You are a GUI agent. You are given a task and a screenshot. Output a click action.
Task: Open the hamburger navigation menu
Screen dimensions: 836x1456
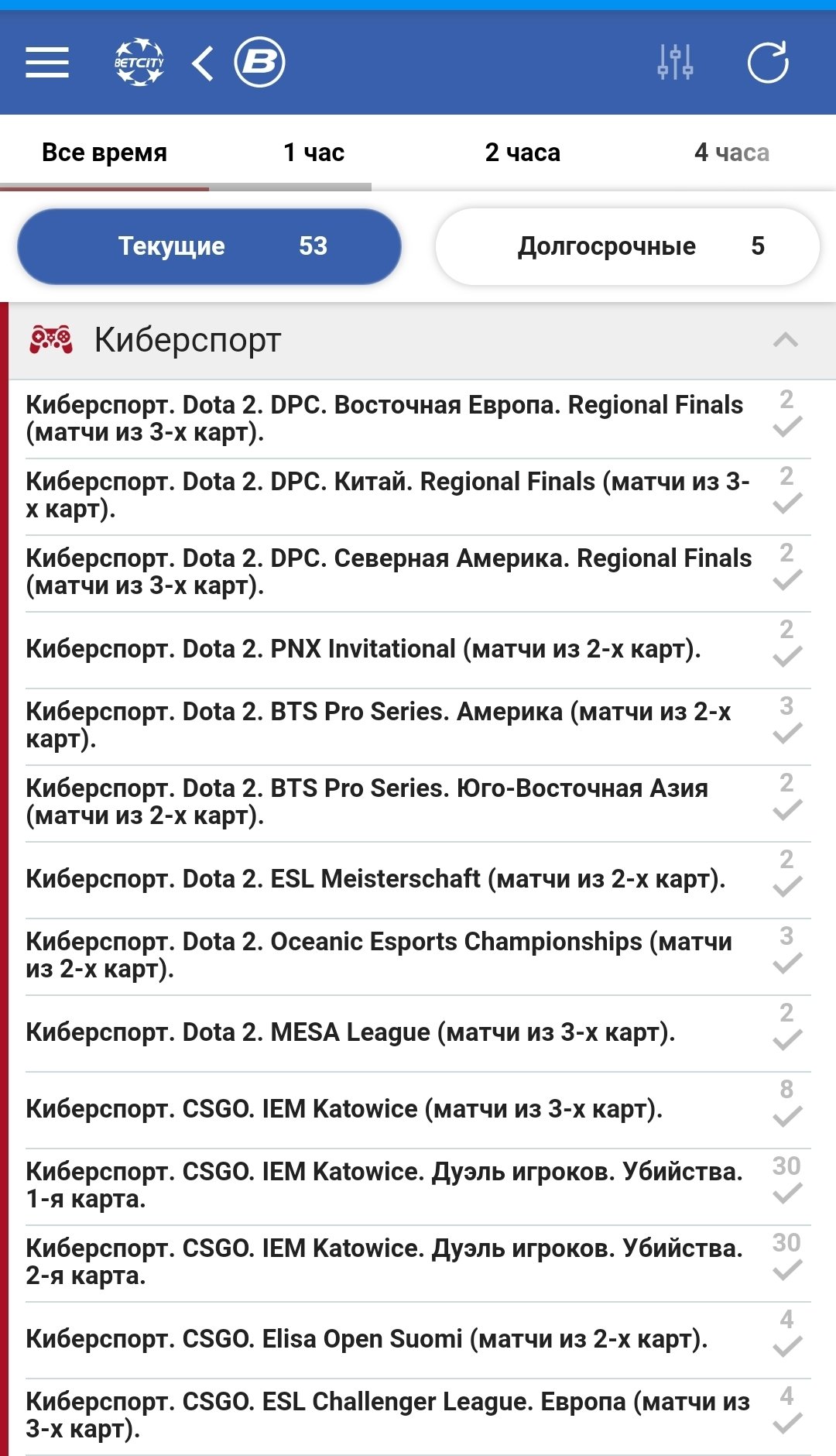(47, 62)
